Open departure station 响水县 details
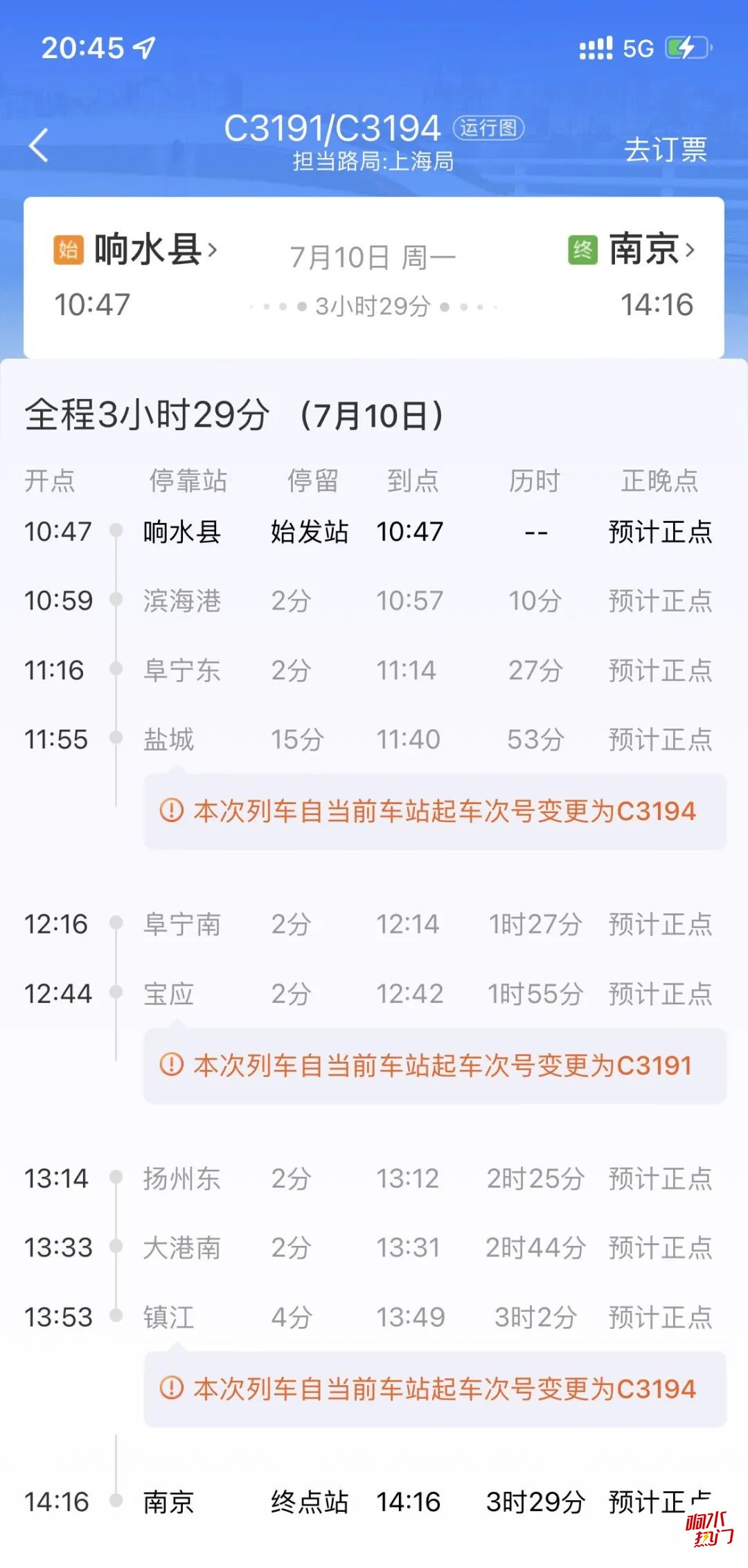The image size is (748, 1568). click(148, 250)
